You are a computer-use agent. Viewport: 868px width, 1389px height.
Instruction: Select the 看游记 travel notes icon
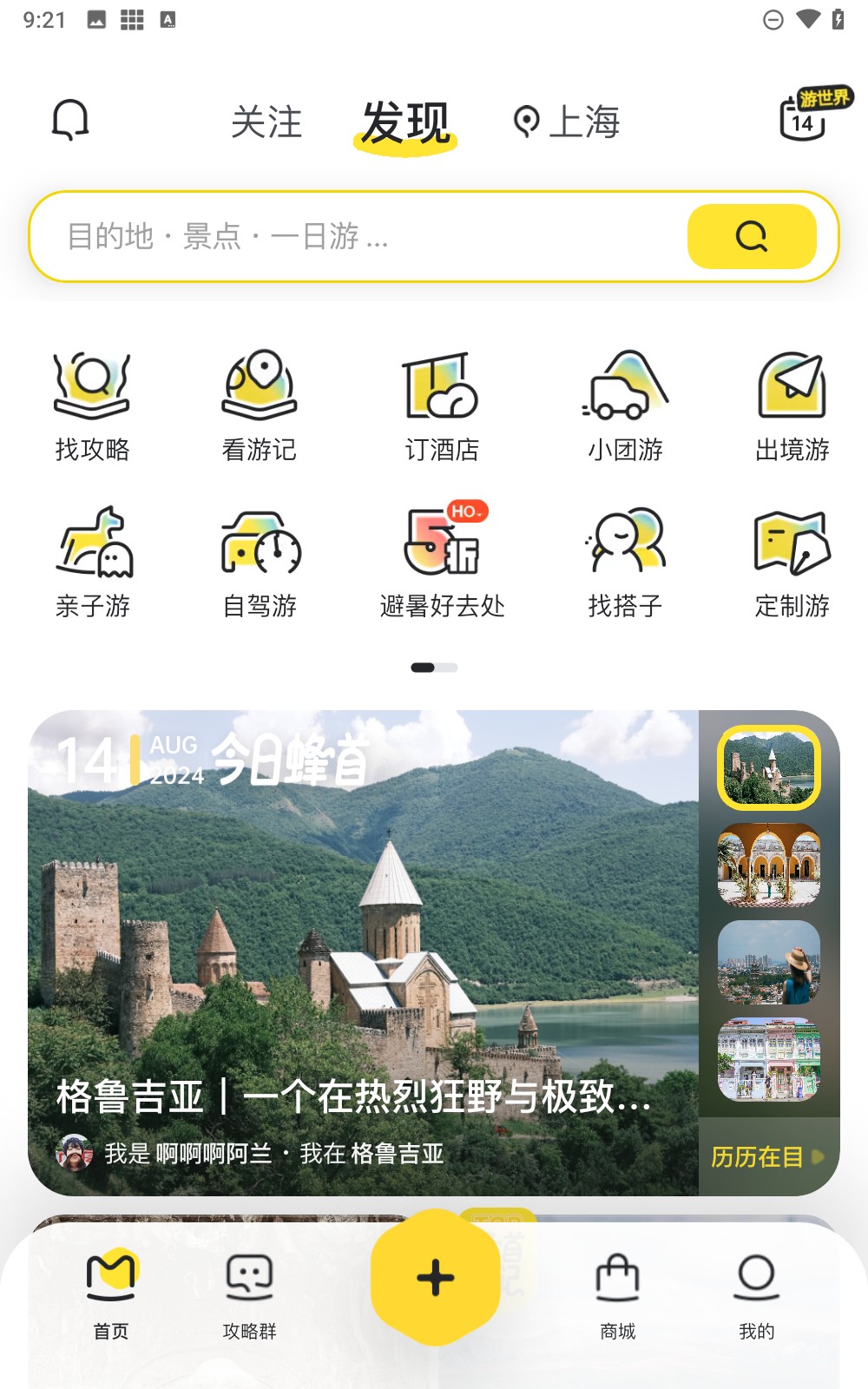[x=259, y=401]
